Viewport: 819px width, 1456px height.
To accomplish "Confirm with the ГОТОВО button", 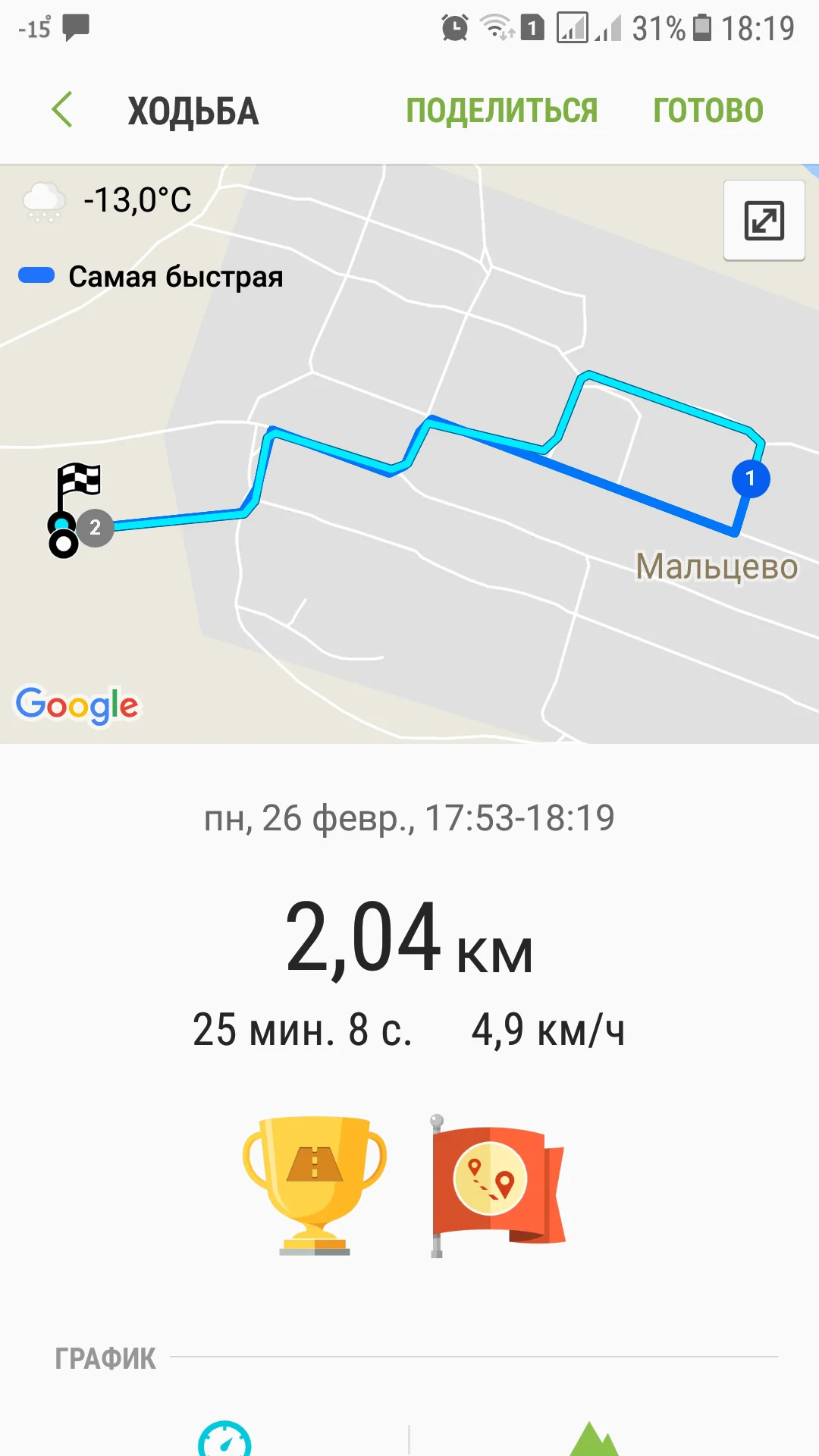I will point(708,111).
